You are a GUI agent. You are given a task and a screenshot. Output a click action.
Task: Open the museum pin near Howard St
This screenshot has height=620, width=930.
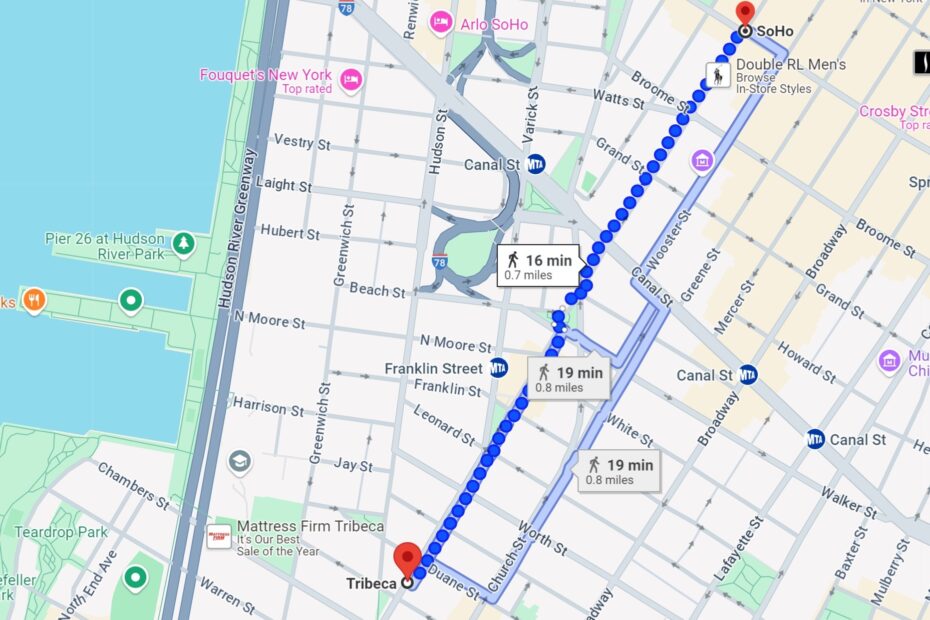tap(888, 361)
